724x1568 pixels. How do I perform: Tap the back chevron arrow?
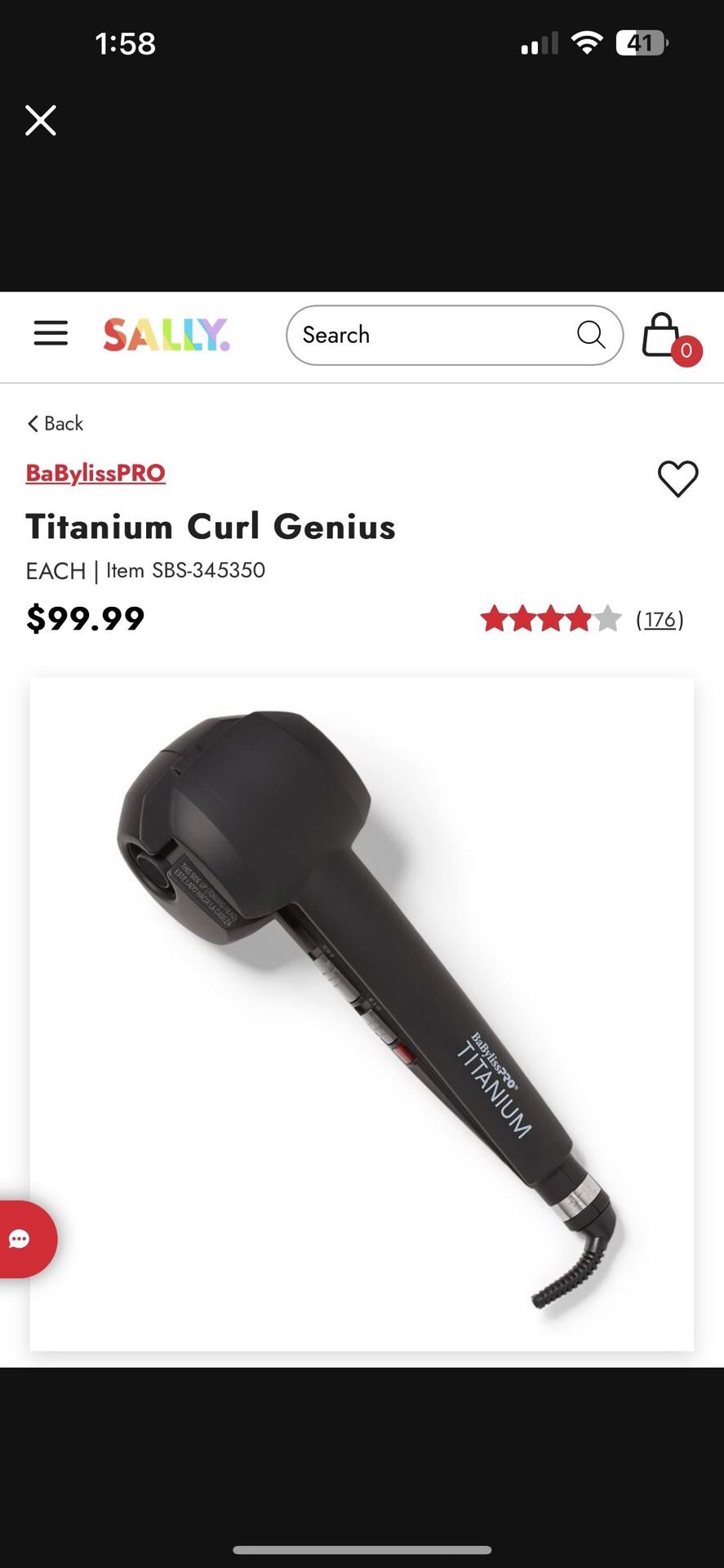click(31, 423)
